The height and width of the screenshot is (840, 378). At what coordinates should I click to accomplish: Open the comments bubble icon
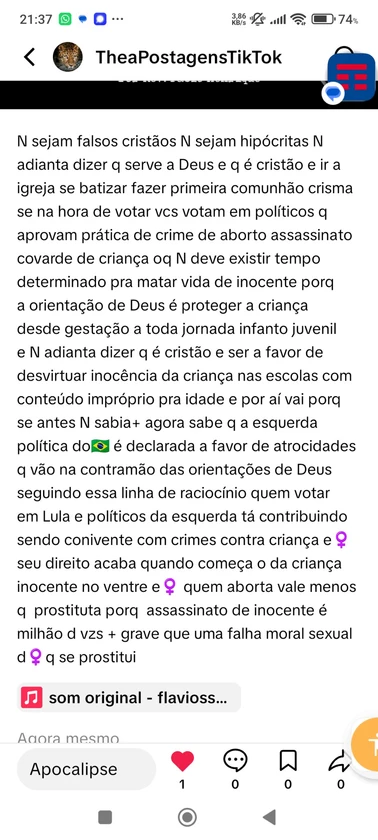(235, 761)
